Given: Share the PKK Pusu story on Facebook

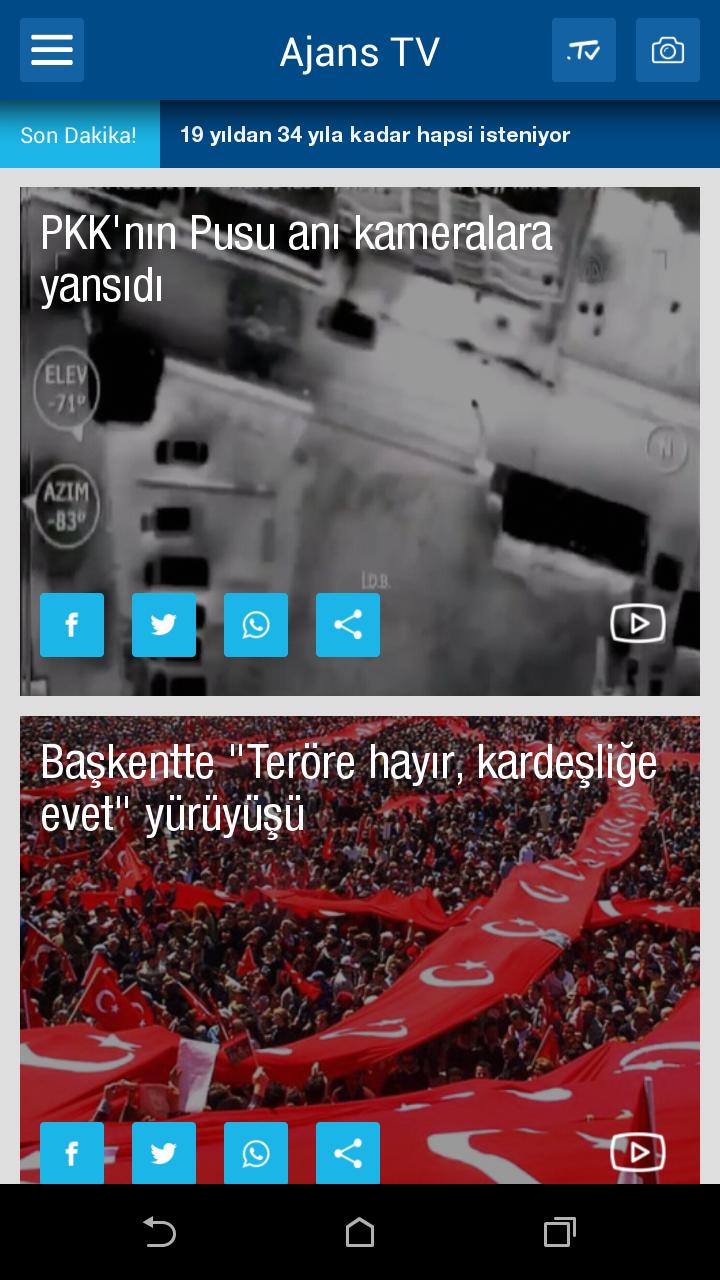Looking at the screenshot, I should click(72, 625).
